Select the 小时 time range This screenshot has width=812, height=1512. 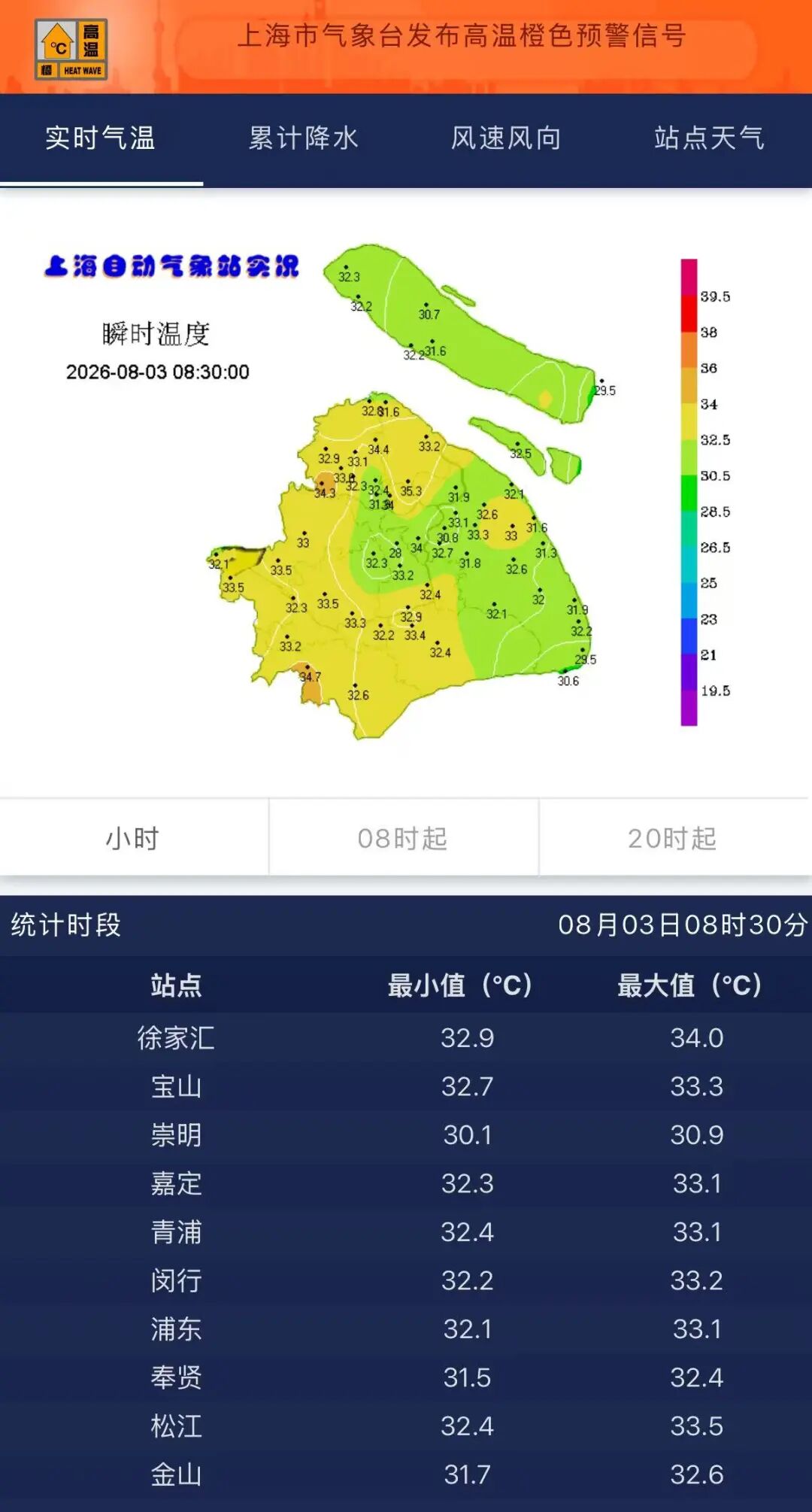(x=134, y=837)
